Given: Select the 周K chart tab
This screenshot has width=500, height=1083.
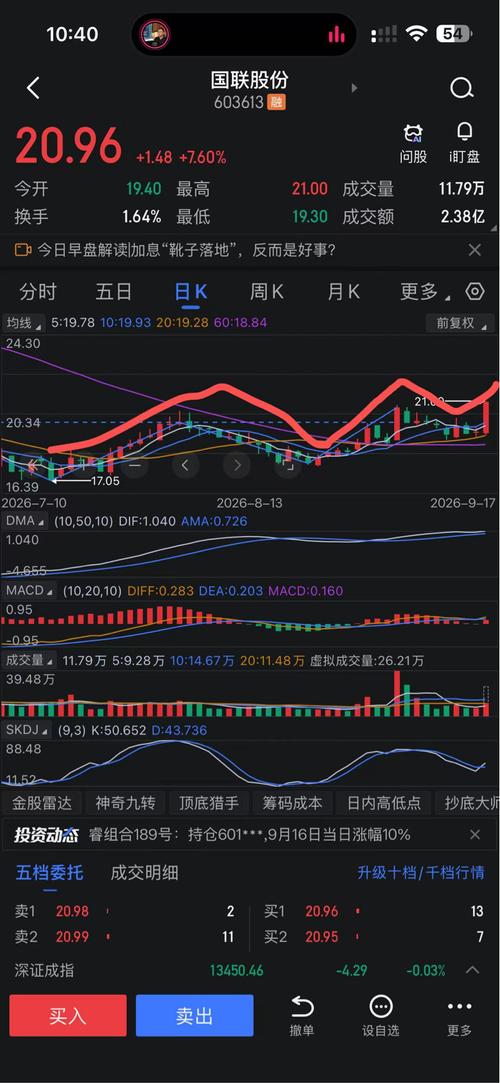Looking at the screenshot, I should pos(267,292).
